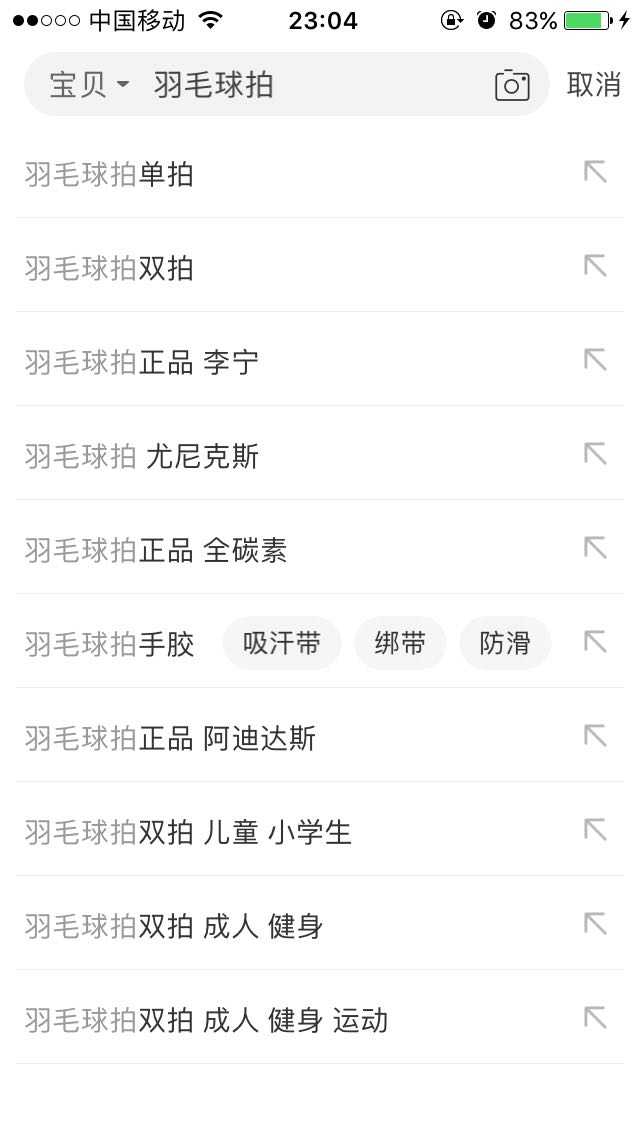Open camera image search

tap(512, 86)
